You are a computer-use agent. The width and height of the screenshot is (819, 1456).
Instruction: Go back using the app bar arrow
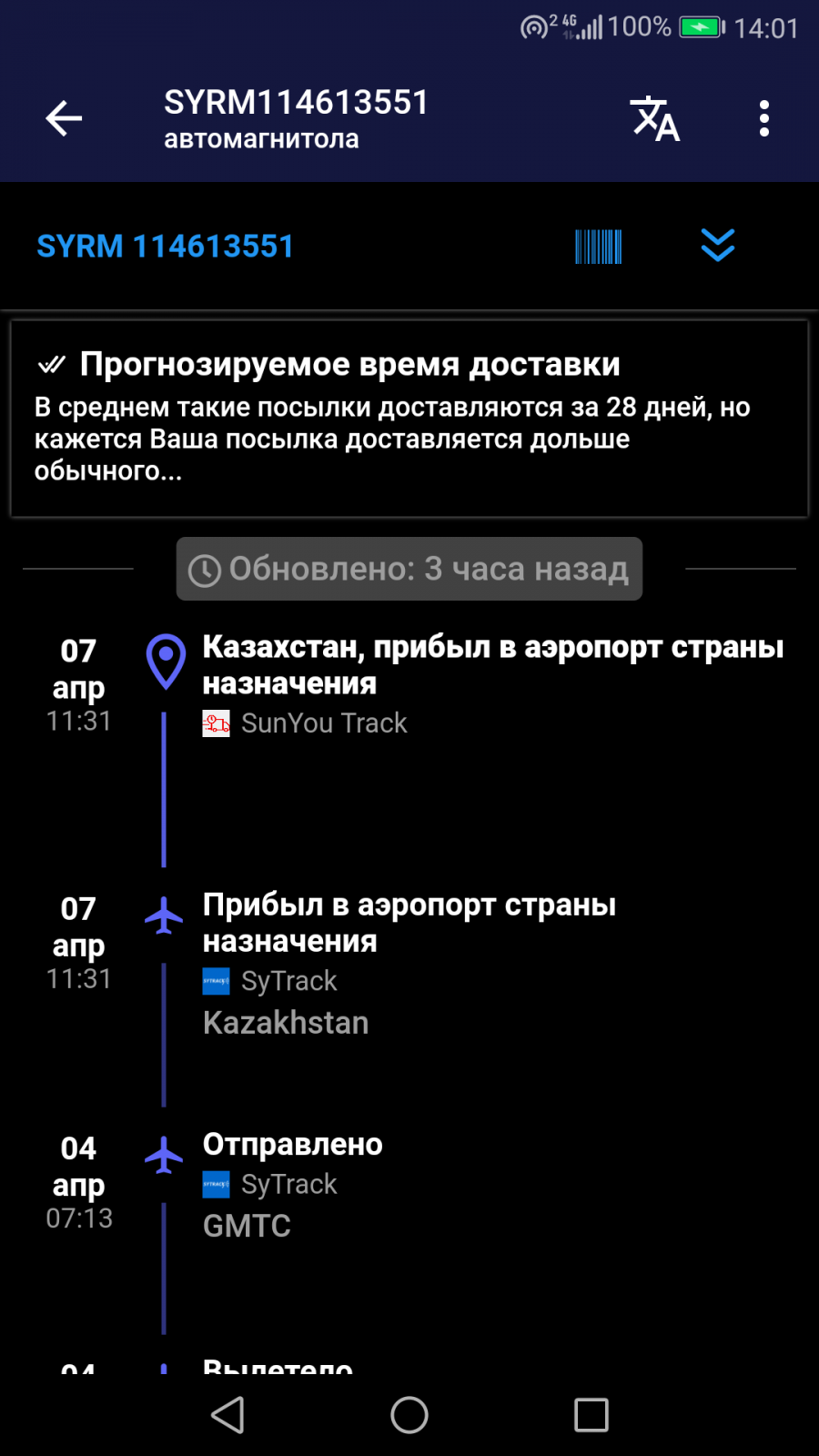[64, 118]
